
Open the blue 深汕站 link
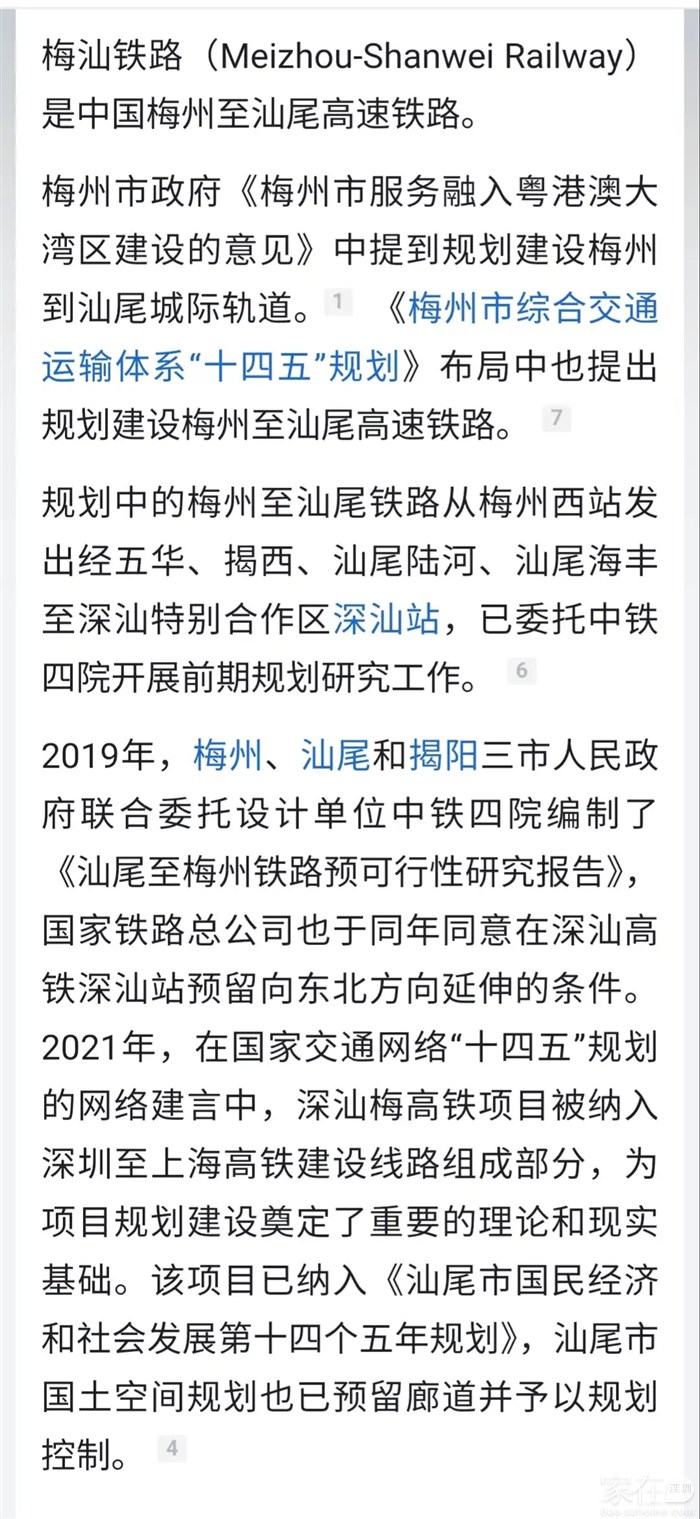(x=385, y=620)
